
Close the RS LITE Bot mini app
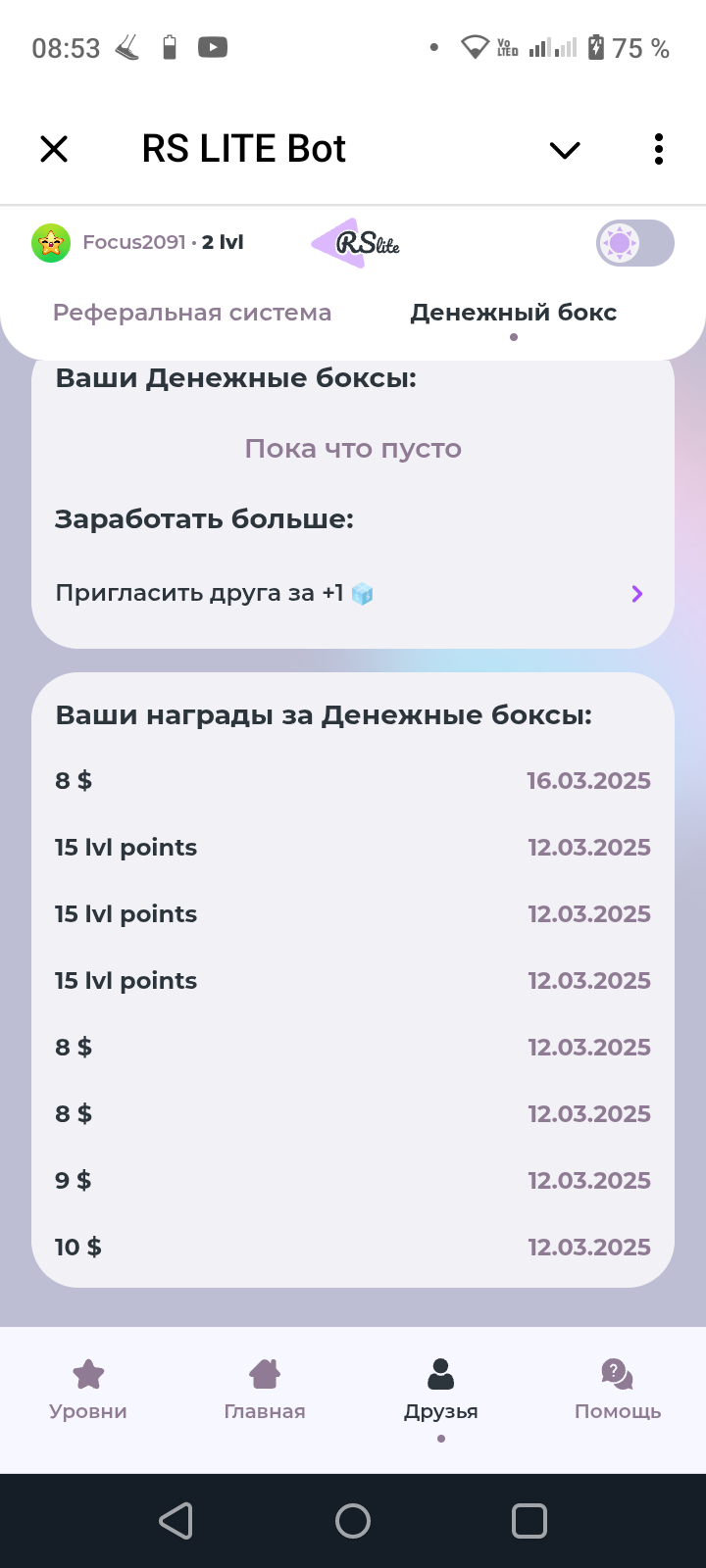(54, 149)
